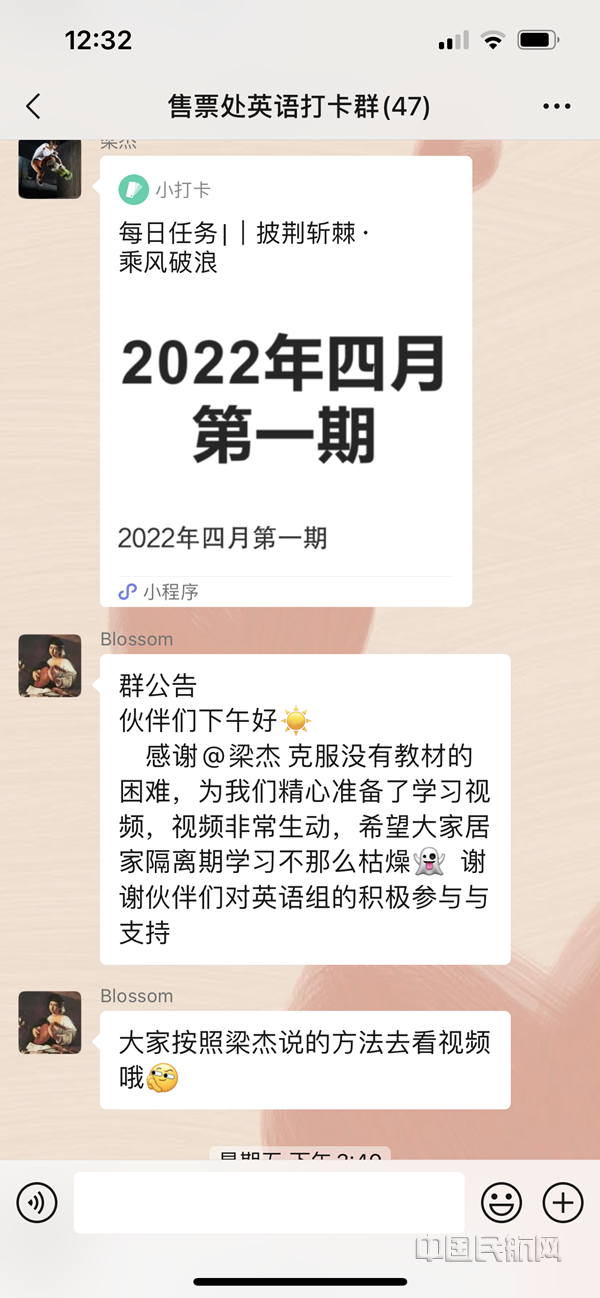Open the chat details overflow menu
This screenshot has width=600, height=1298.
[556, 107]
